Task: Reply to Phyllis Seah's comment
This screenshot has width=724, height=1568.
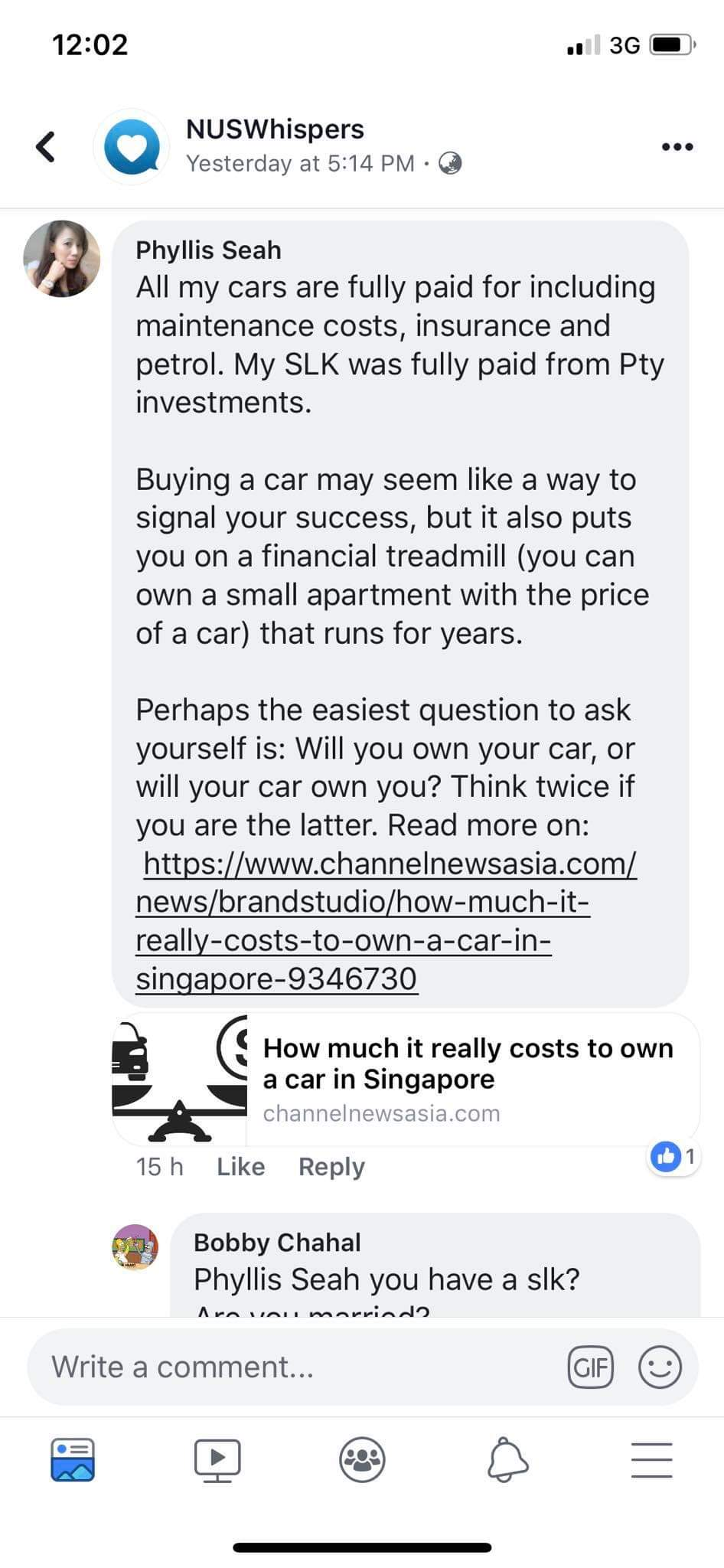Action: (331, 1167)
